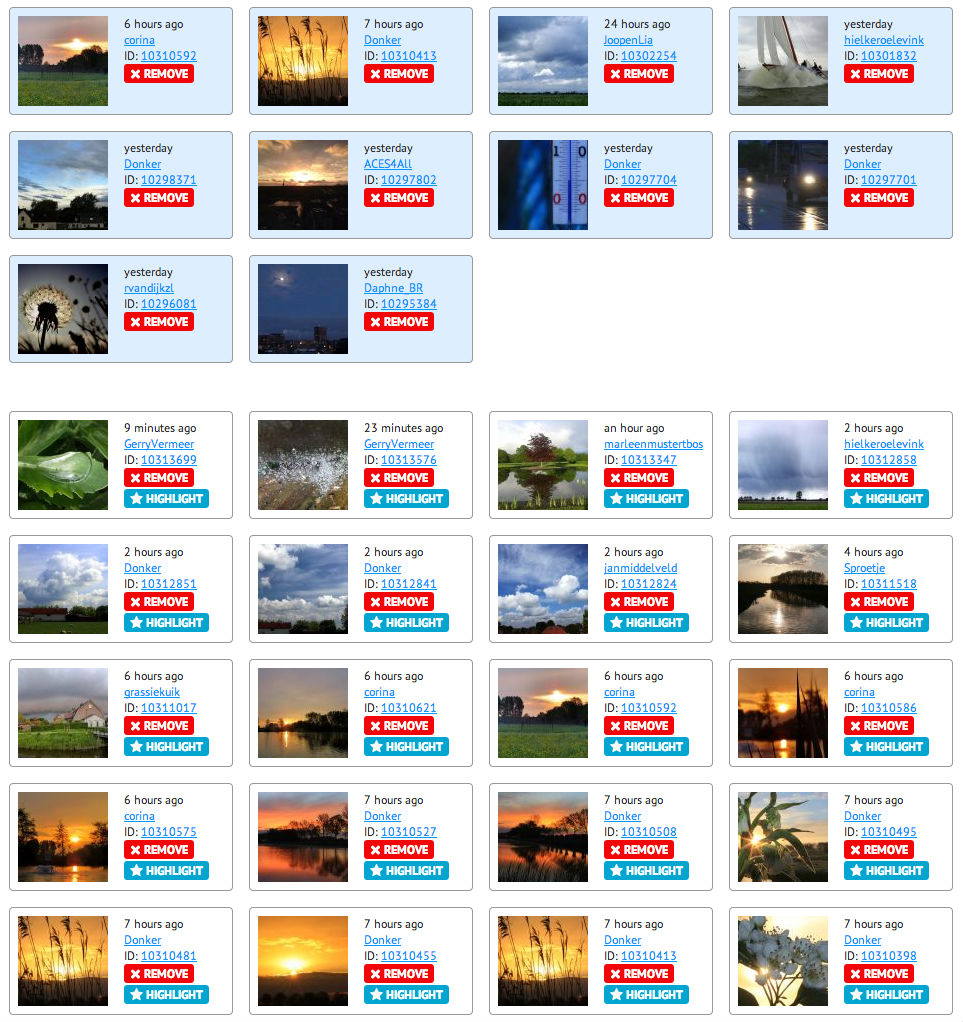
Task: Highlight corina's photo 10310621
Action: [x=406, y=747]
